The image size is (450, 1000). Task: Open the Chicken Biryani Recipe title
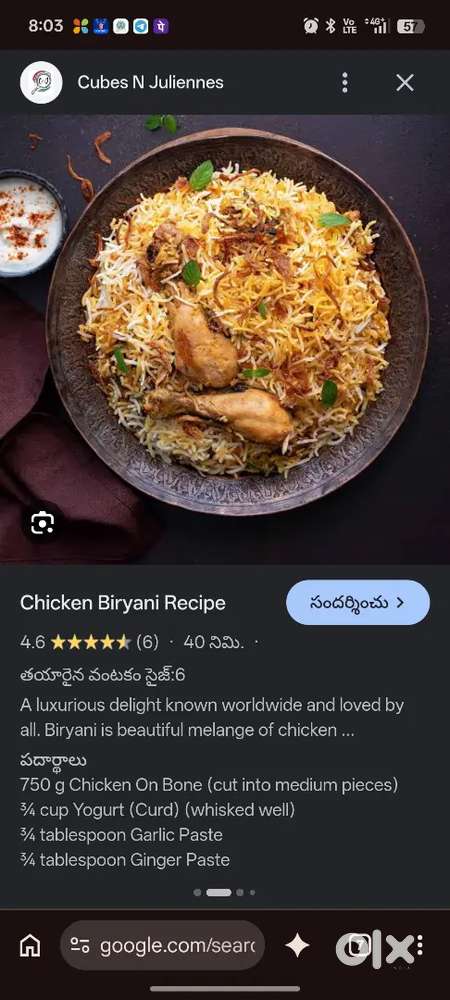click(122, 603)
